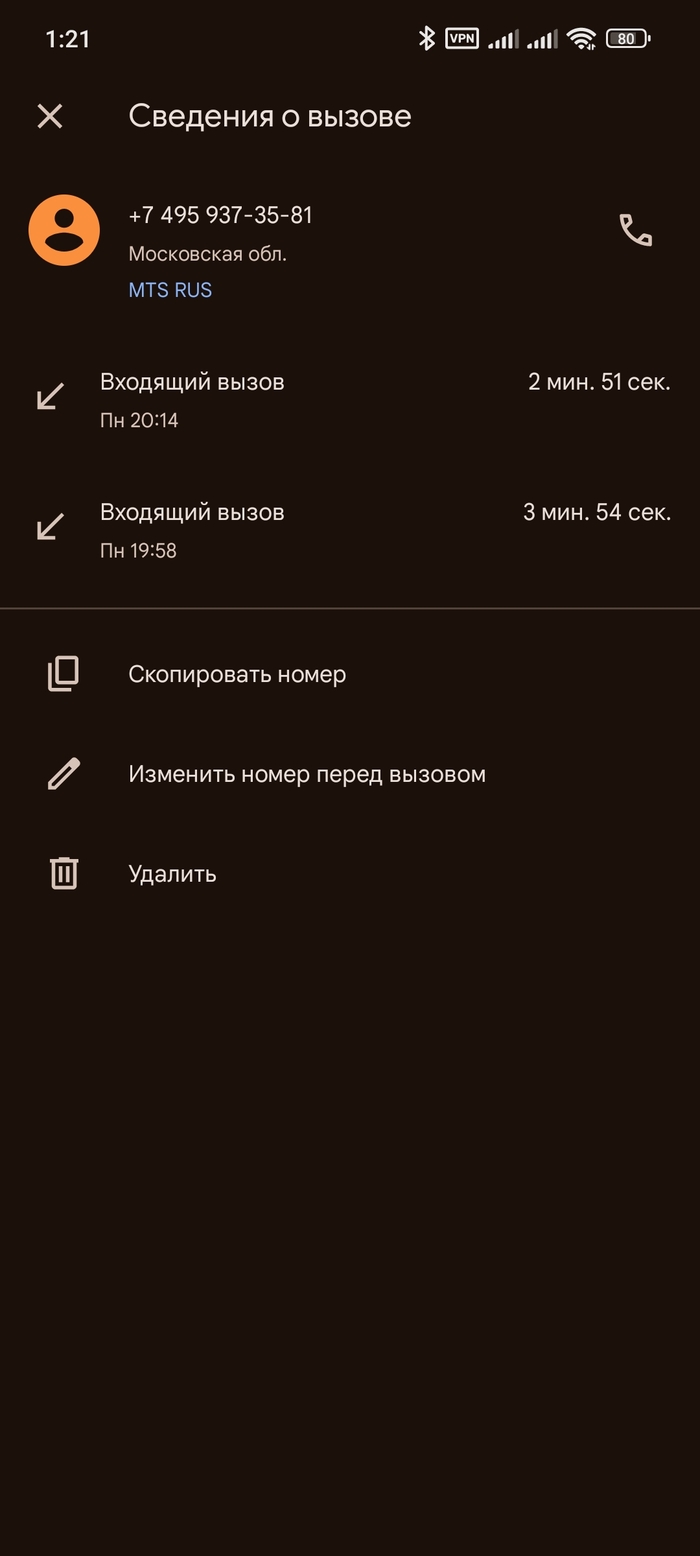The height and width of the screenshot is (1556, 700).
Task: Choose Изменить номер перед вызовом
Action: (306, 774)
